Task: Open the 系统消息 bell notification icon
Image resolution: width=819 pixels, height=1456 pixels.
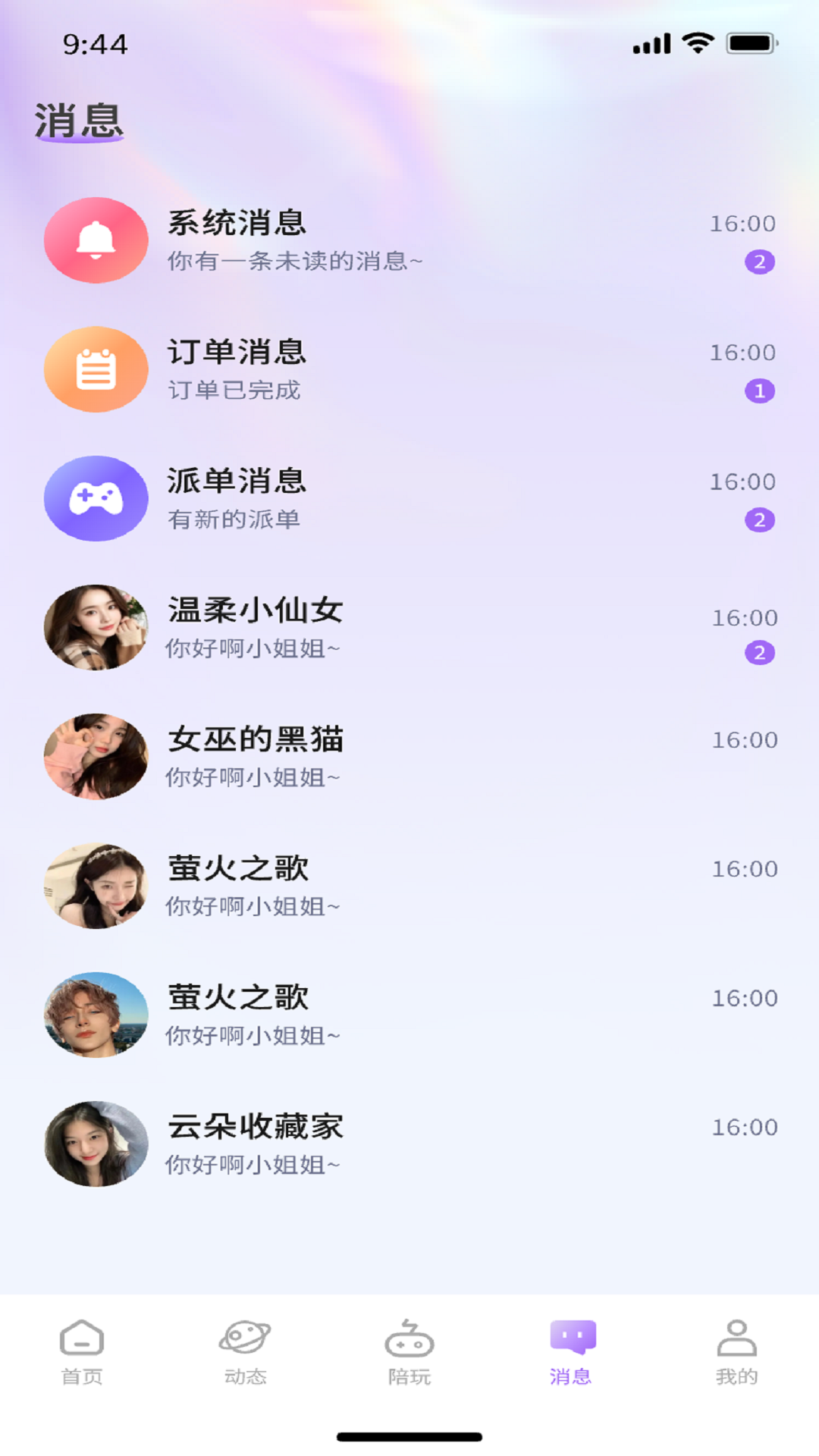Action: point(96,240)
